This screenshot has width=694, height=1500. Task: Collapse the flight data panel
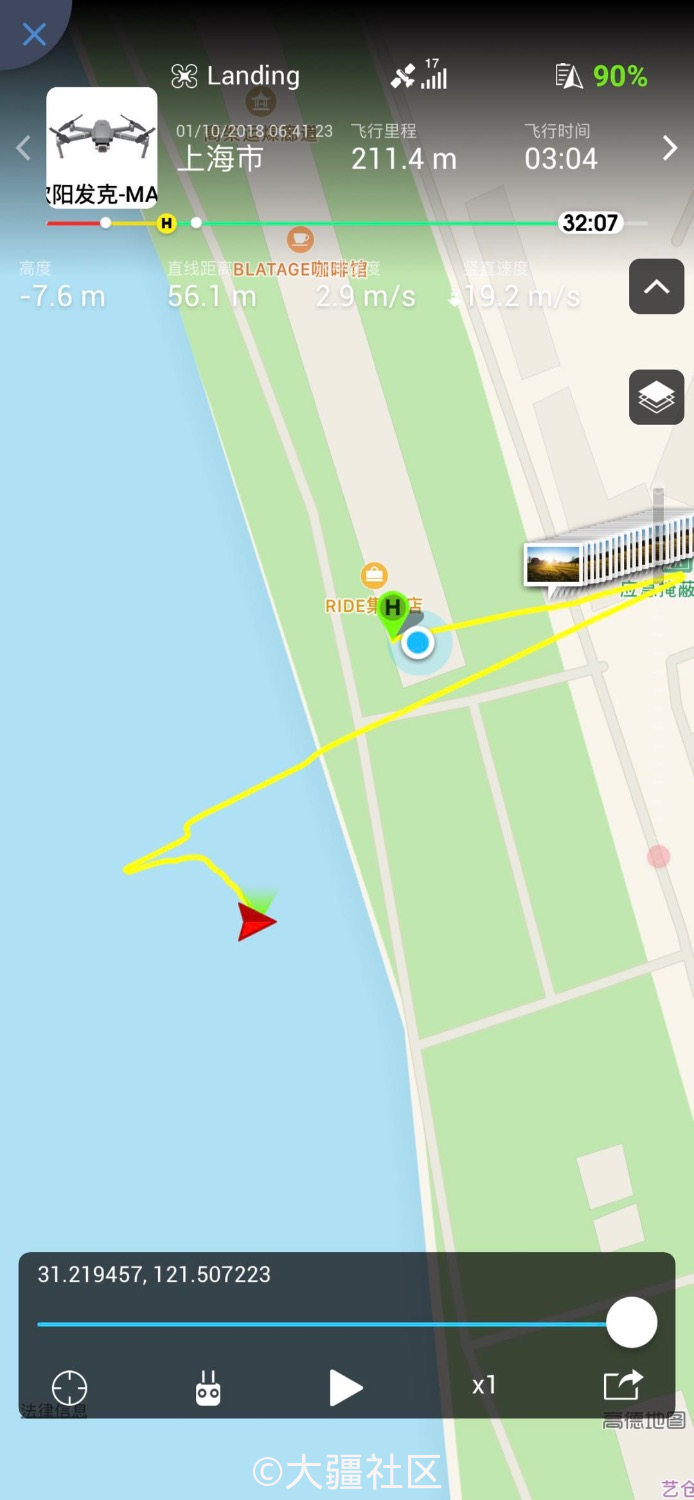[x=656, y=287]
